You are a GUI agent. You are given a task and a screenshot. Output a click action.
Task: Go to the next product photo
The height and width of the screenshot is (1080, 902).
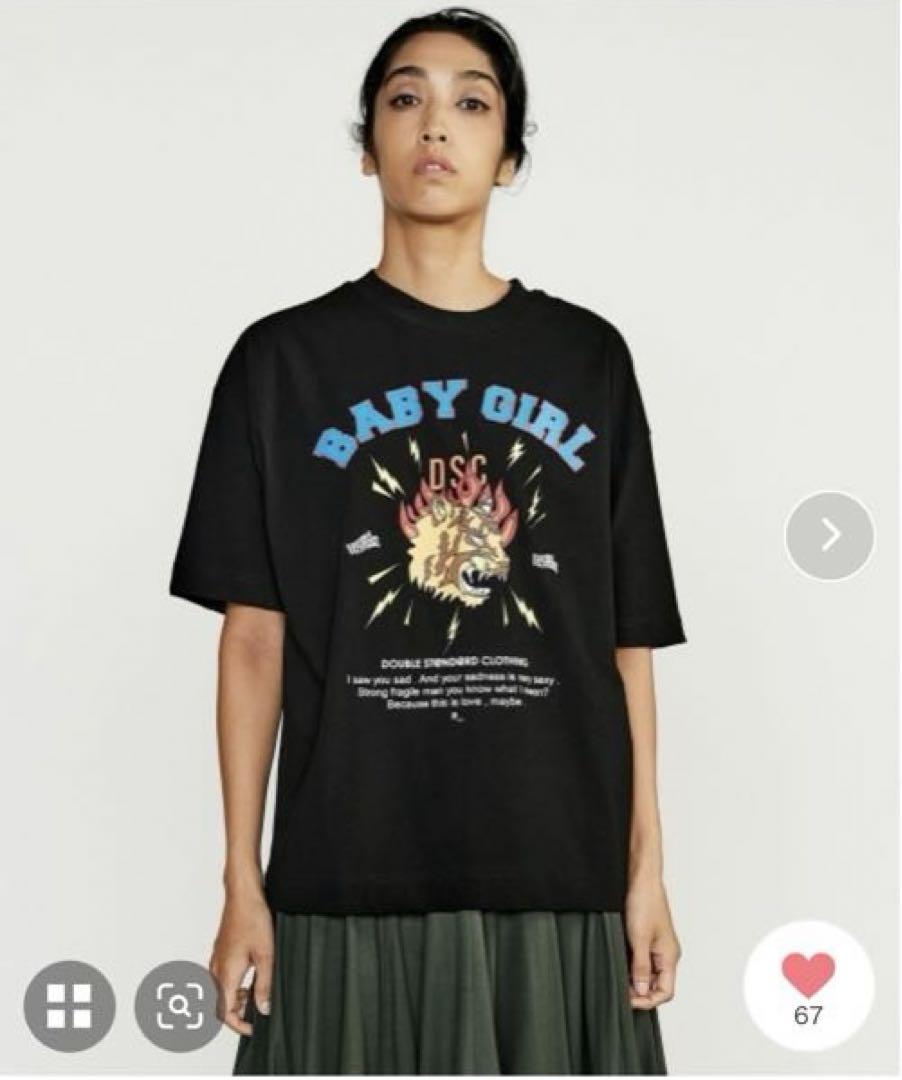point(829,536)
